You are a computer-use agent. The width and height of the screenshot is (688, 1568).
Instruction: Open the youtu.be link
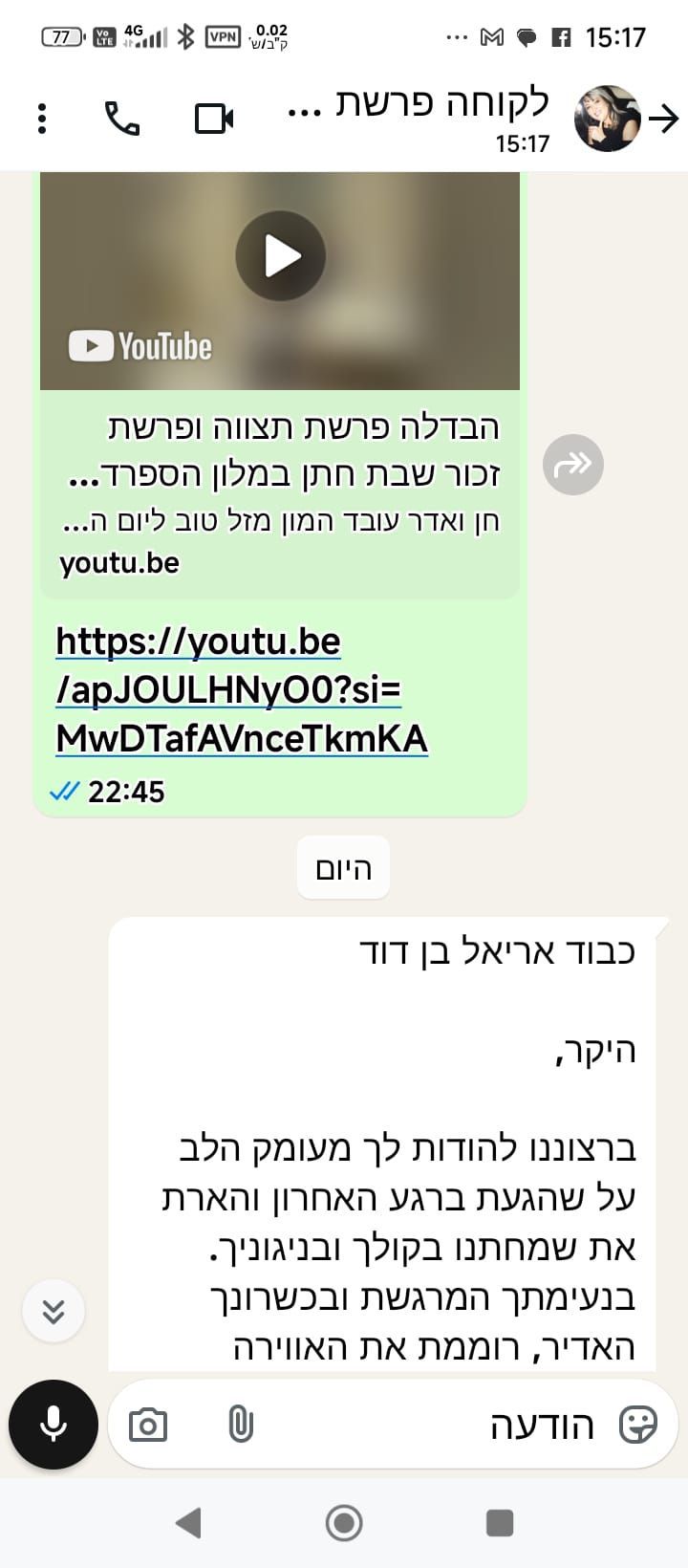[242, 689]
